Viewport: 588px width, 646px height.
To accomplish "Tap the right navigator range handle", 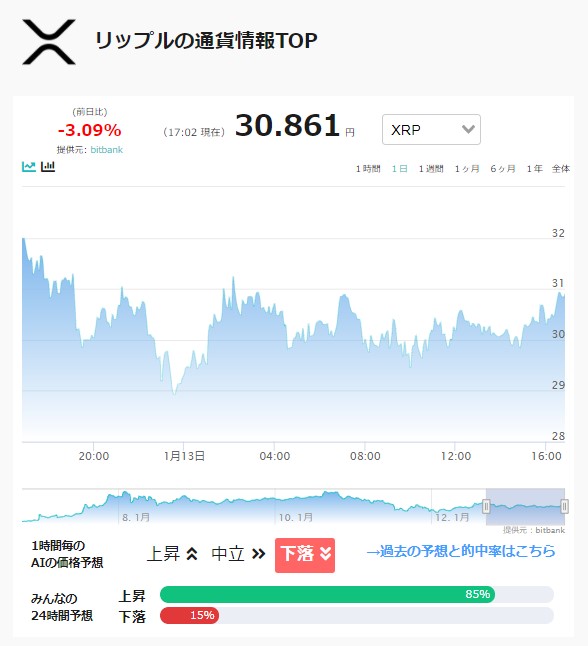I will point(565,506).
